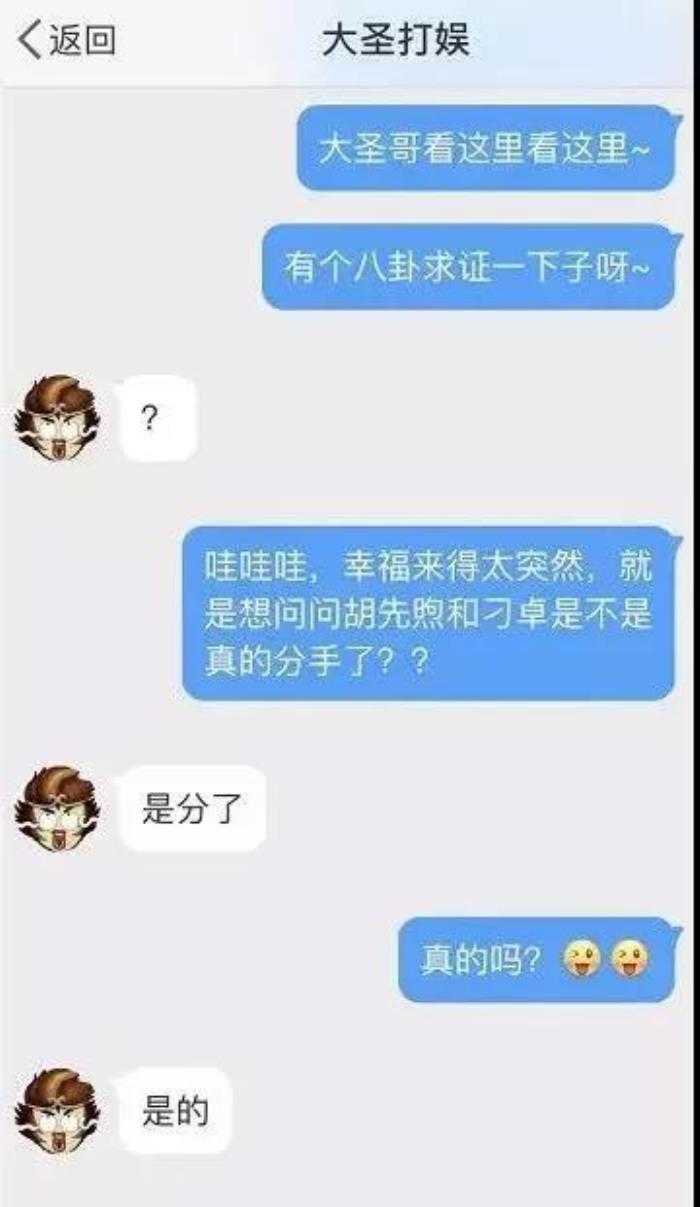Image resolution: width=700 pixels, height=1207 pixels.
Task: Tap the avatar beside the "是分了" reply
Action: 56,808
